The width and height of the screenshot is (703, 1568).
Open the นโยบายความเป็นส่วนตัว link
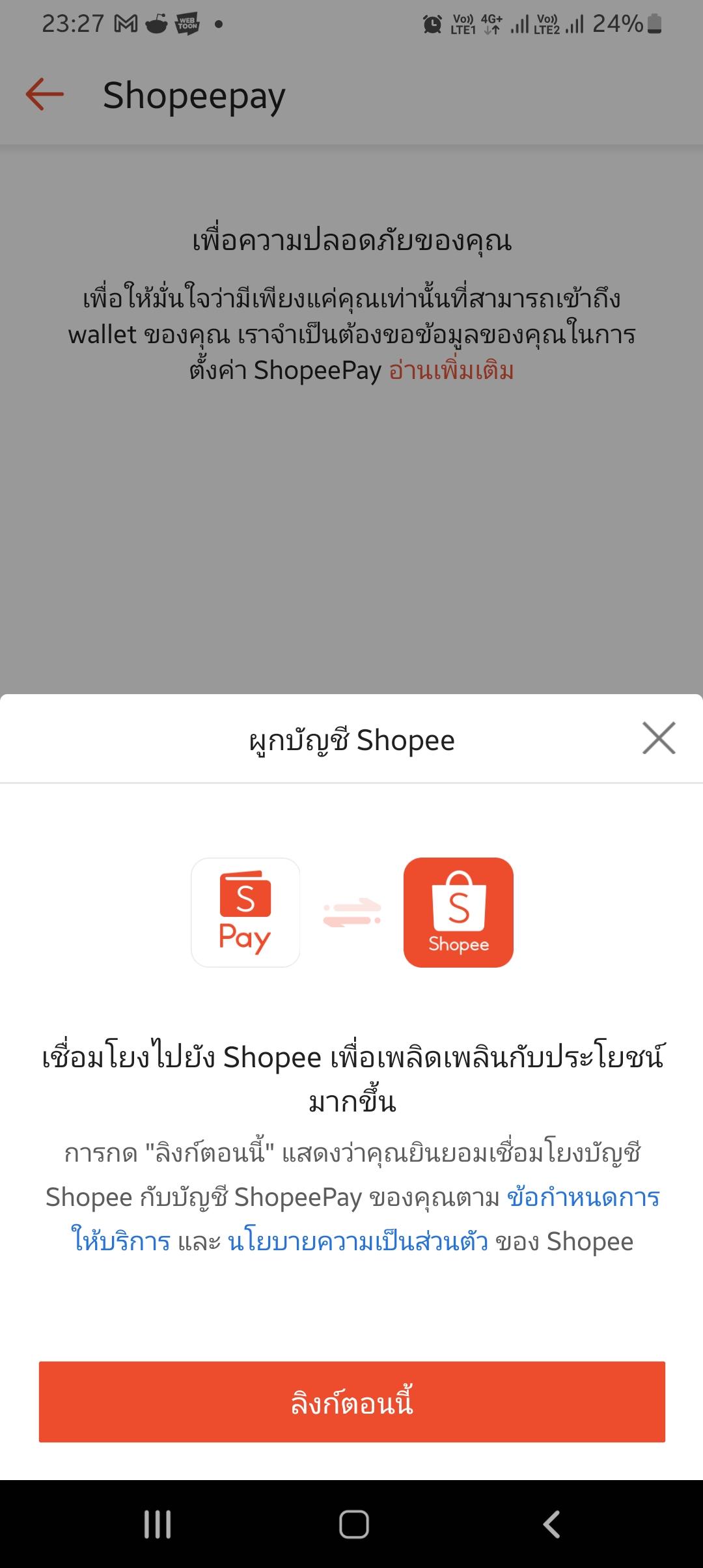pyautogui.click(x=357, y=1242)
